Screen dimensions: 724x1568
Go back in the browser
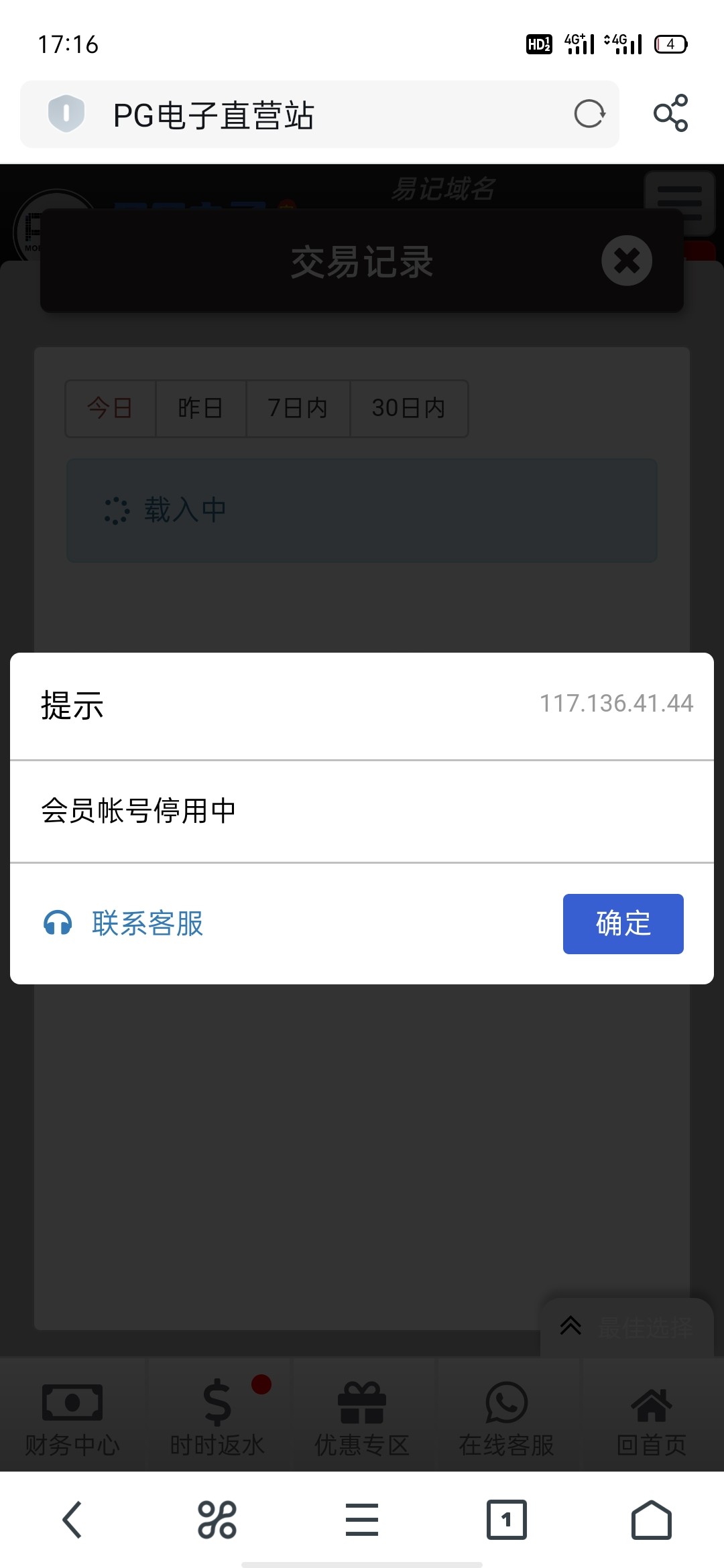tap(72, 1520)
